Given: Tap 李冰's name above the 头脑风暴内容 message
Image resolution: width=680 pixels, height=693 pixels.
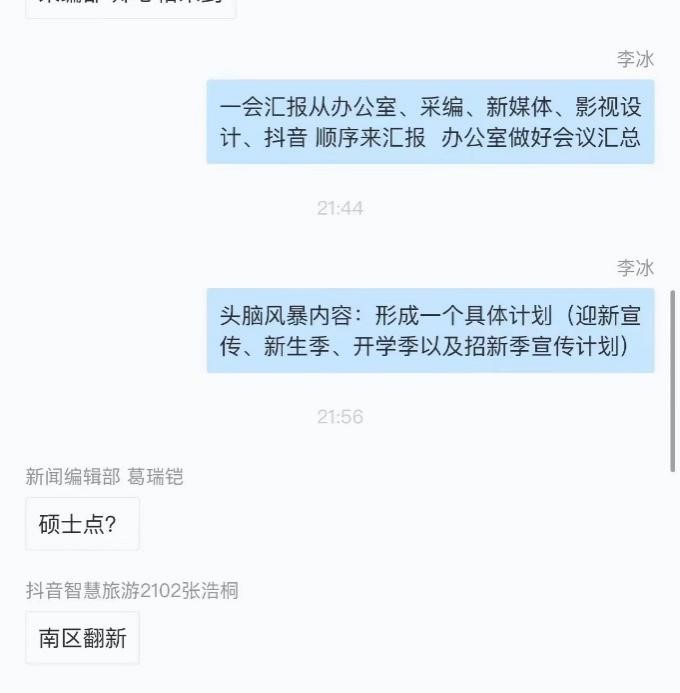Looking at the screenshot, I should pos(635,268).
